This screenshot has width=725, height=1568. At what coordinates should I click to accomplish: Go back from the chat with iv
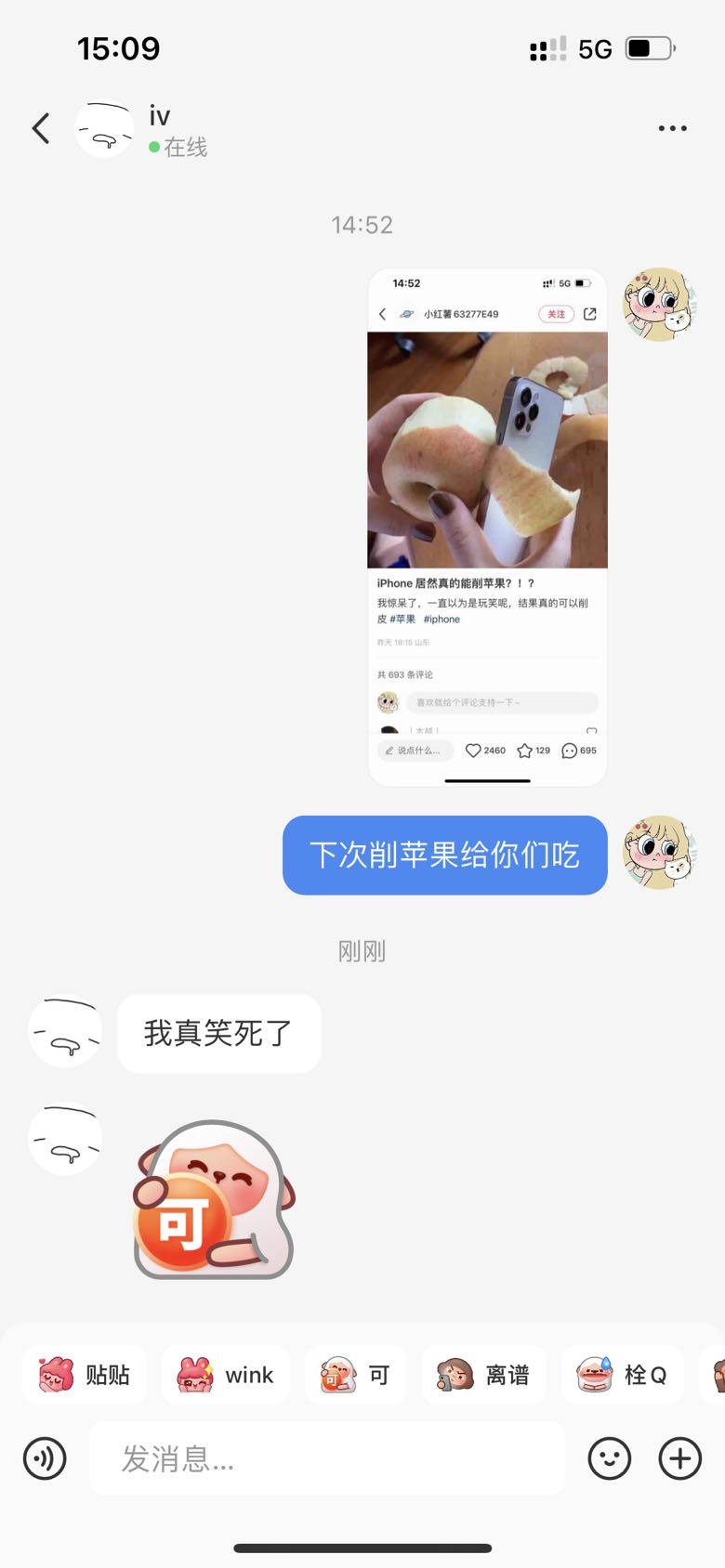[x=41, y=129]
